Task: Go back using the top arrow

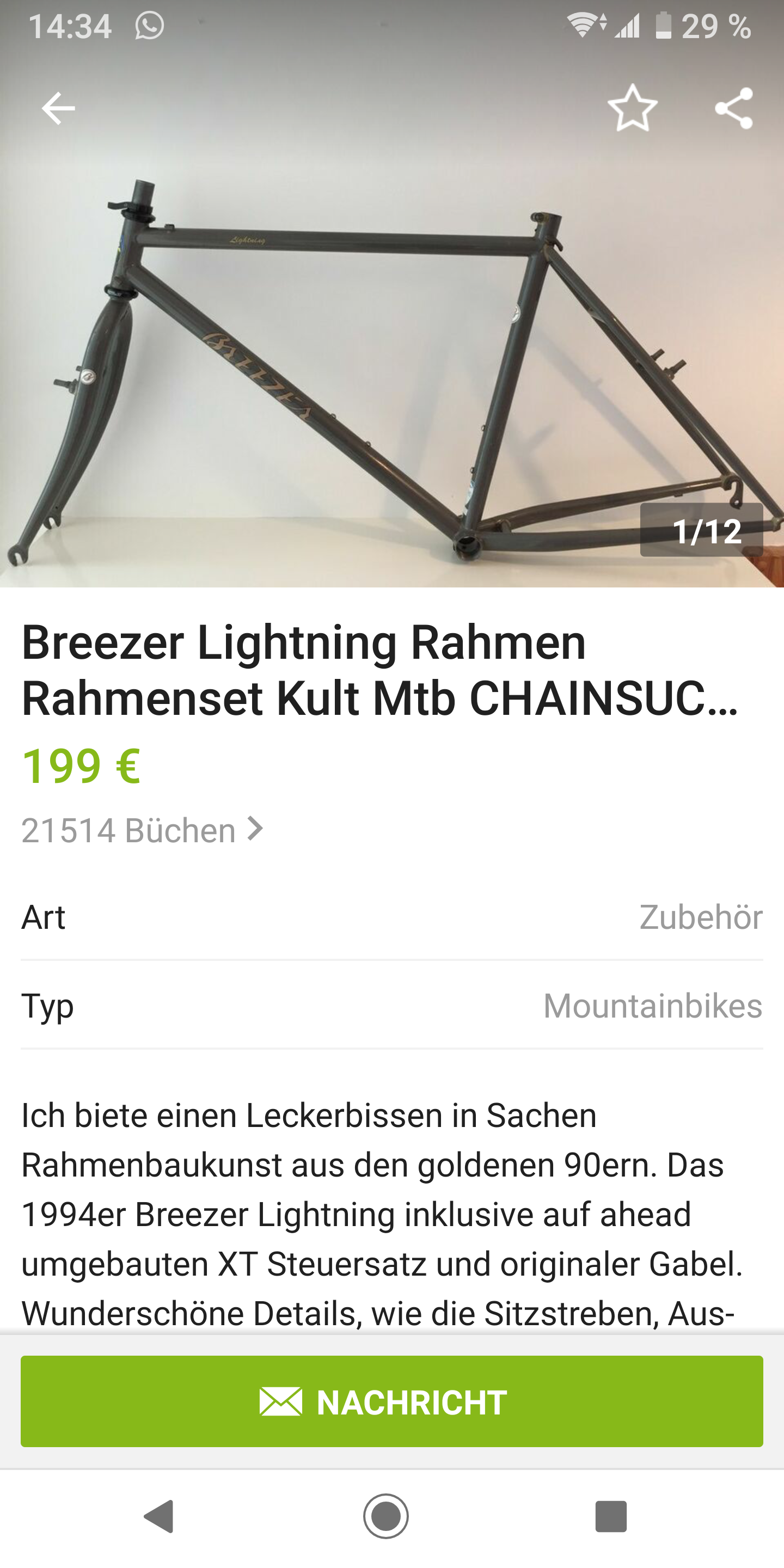Action: tap(58, 109)
